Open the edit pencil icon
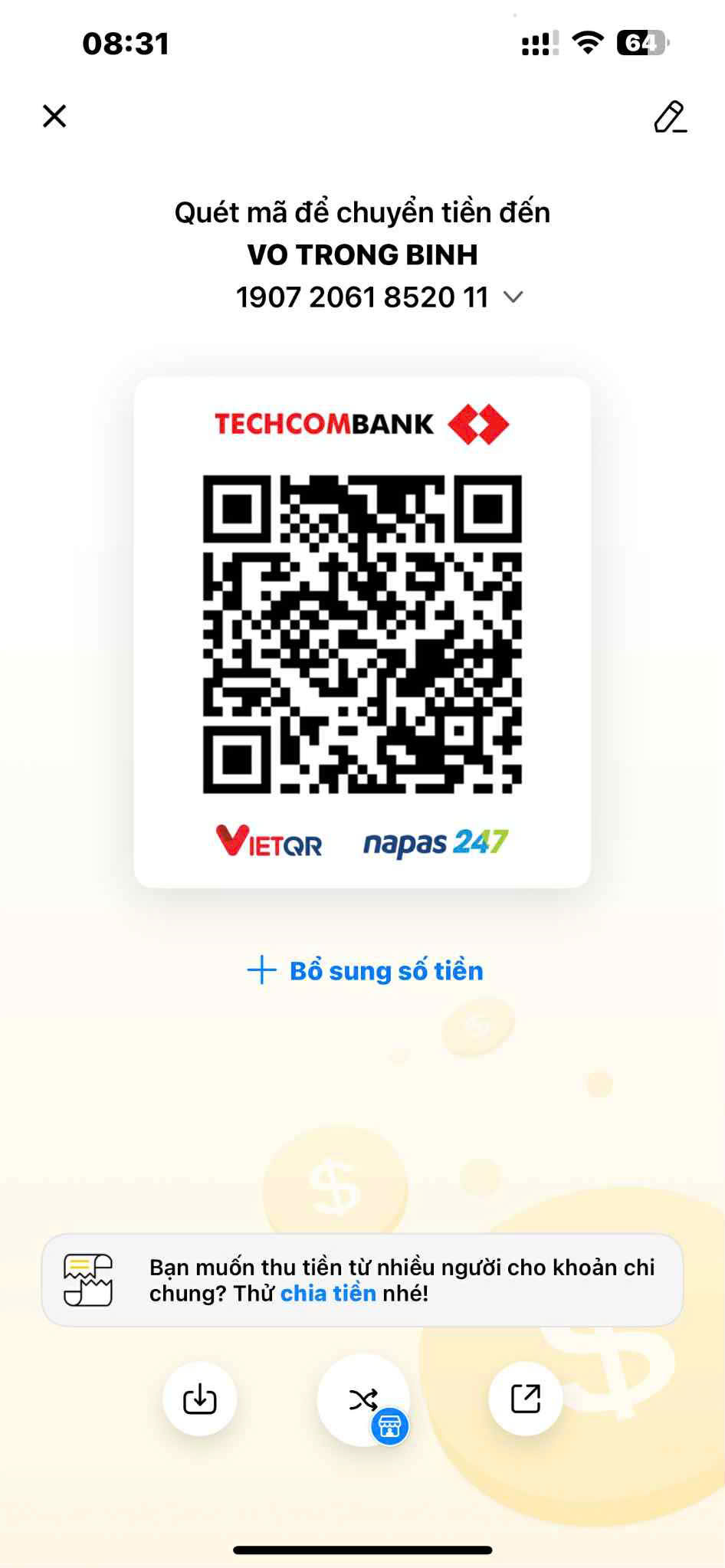 [670, 116]
